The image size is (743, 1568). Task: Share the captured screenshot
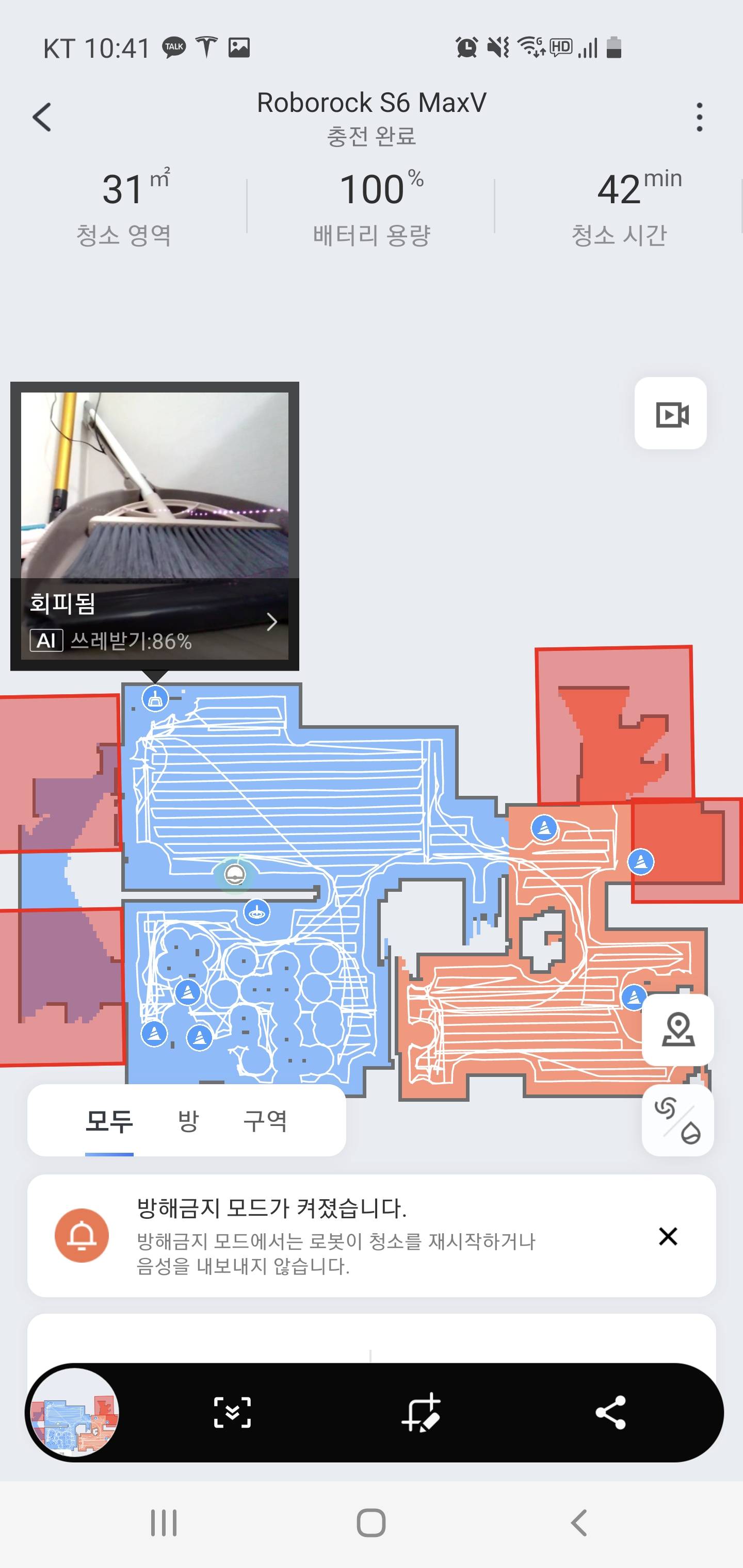[x=610, y=1412]
